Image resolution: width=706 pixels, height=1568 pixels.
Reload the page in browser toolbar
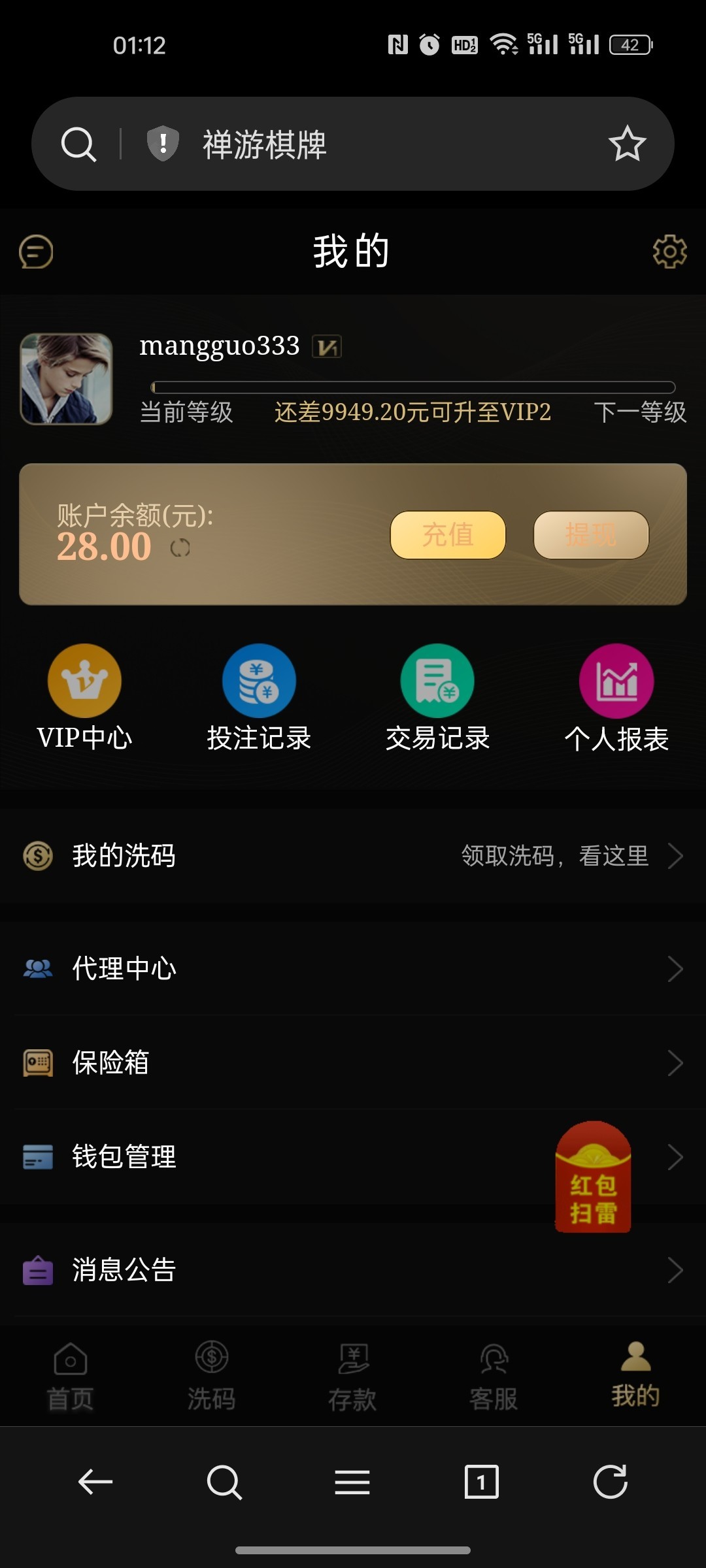point(610,1481)
